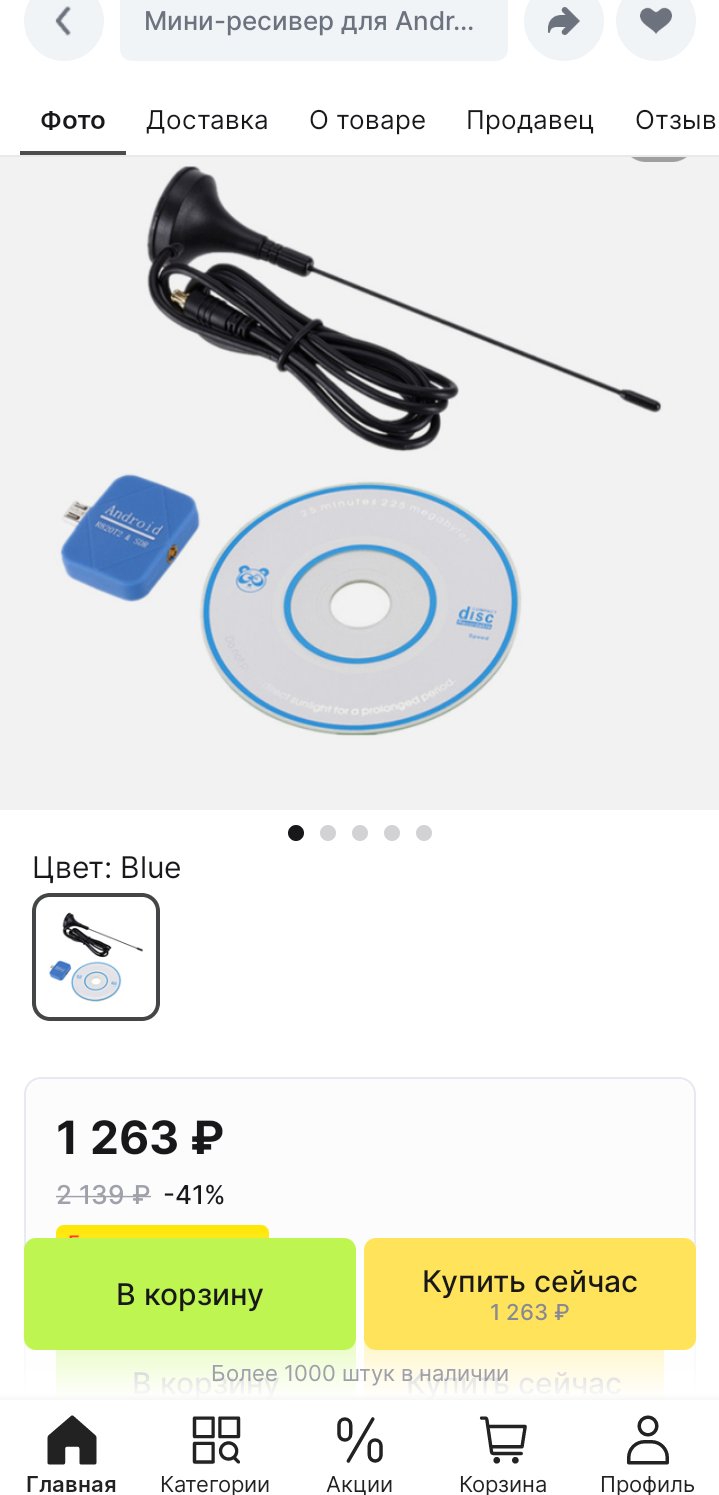Open the Корзина tab
This screenshot has height=1495, width=719.
503,1455
